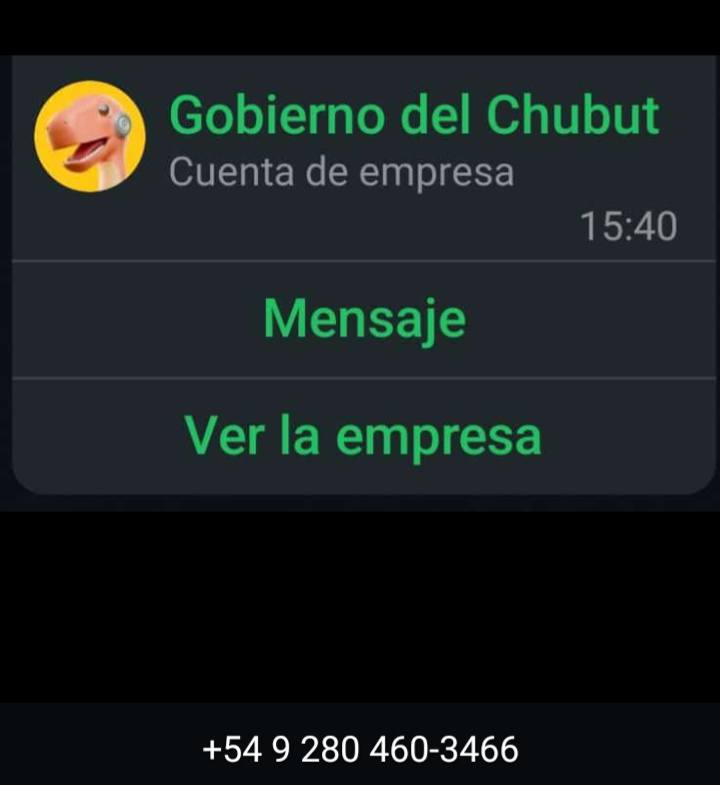Open Ver la empresa
Viewport: 720px width, 785px height.
click(362, 436)
